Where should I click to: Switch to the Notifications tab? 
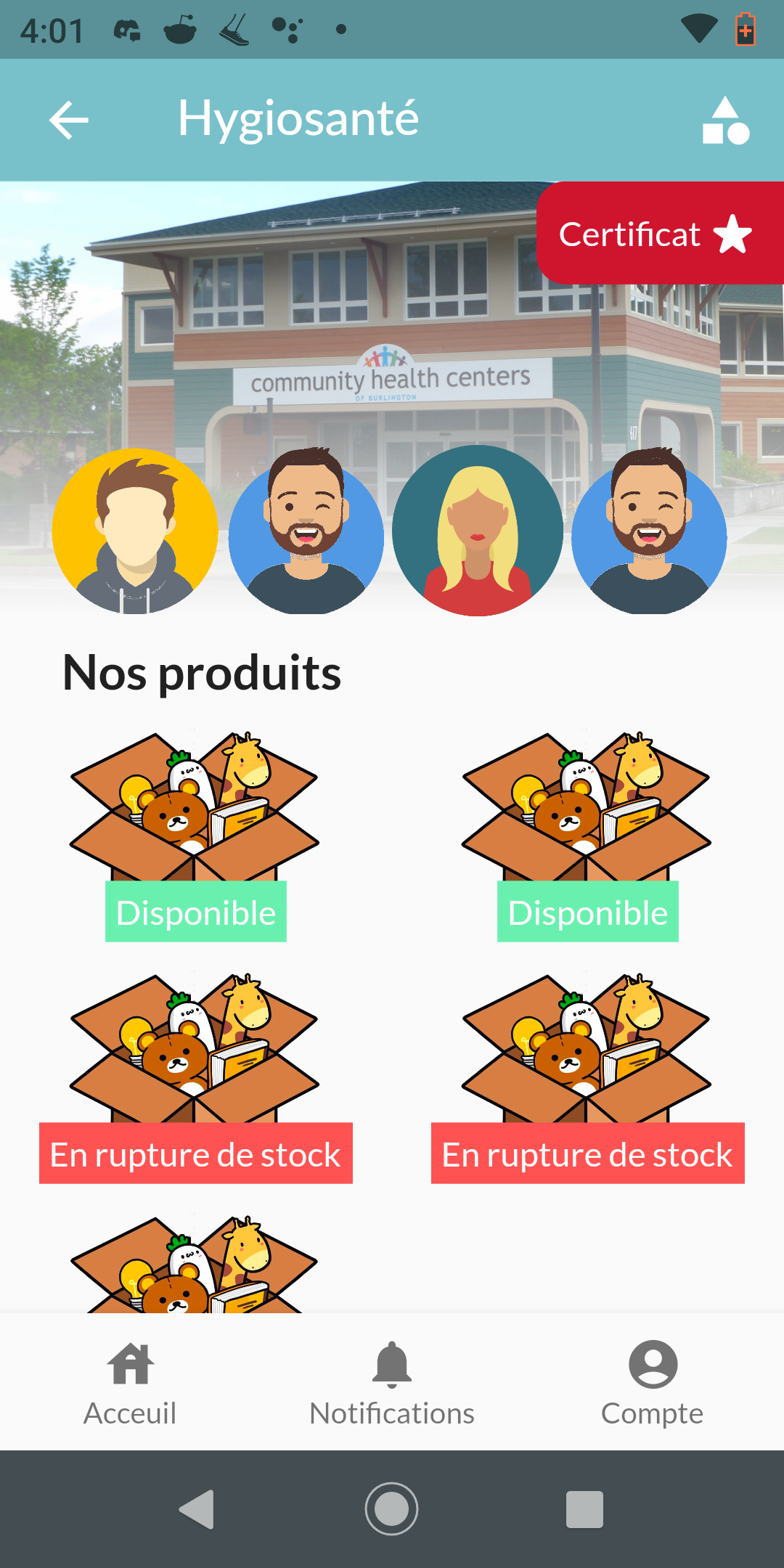[392, 1383]
